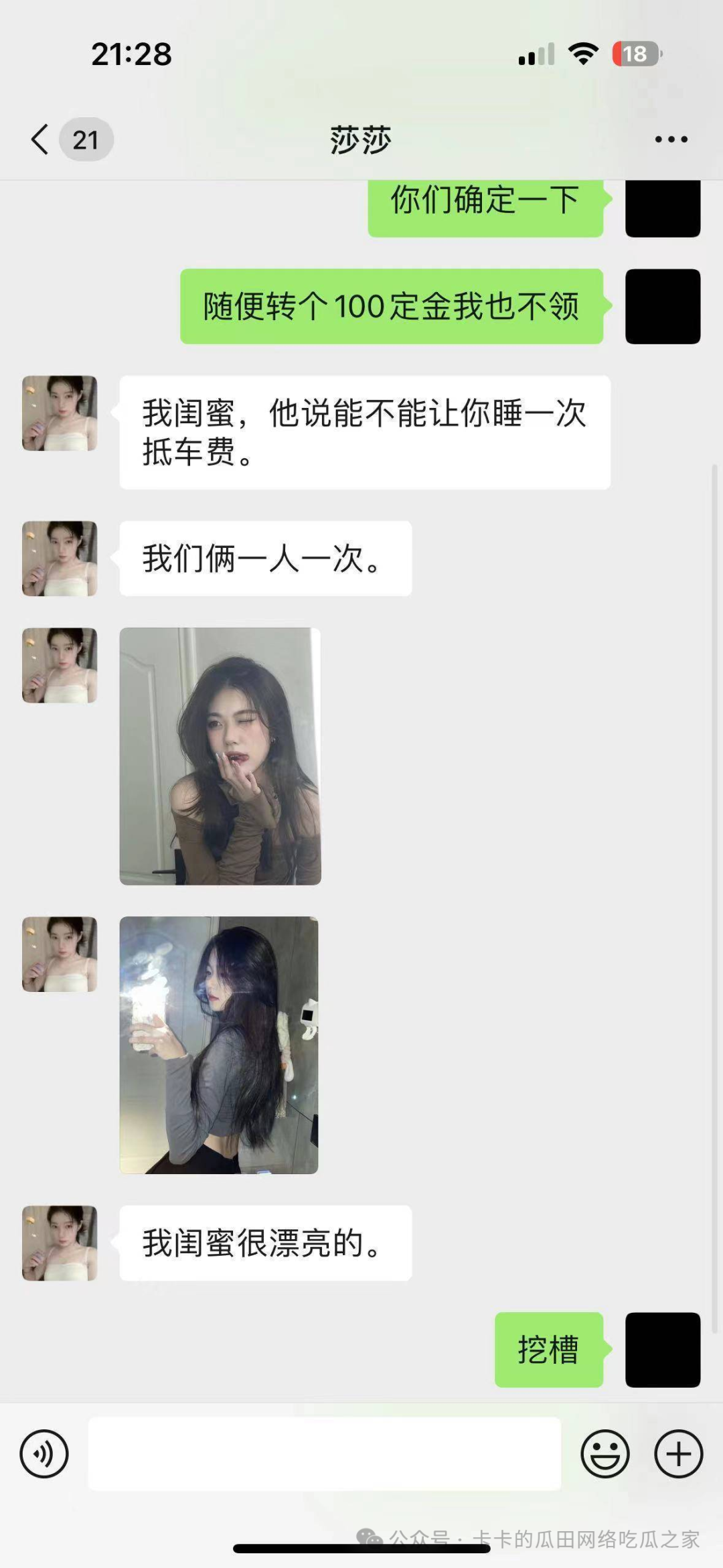The image size is (723, 1568).
Task: Open the emoji sticker panel
Action: point(605,1453)
